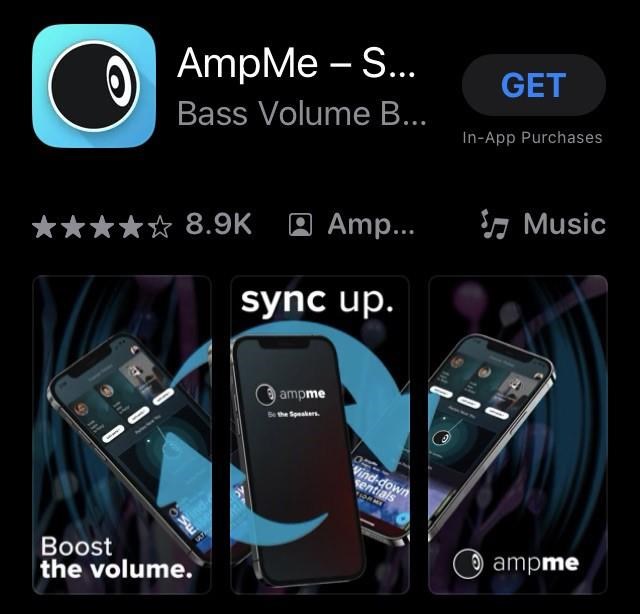This screenshot has height=614, width=640.
Task: Open the AmpMe app icon
Action: pos(94,86)
